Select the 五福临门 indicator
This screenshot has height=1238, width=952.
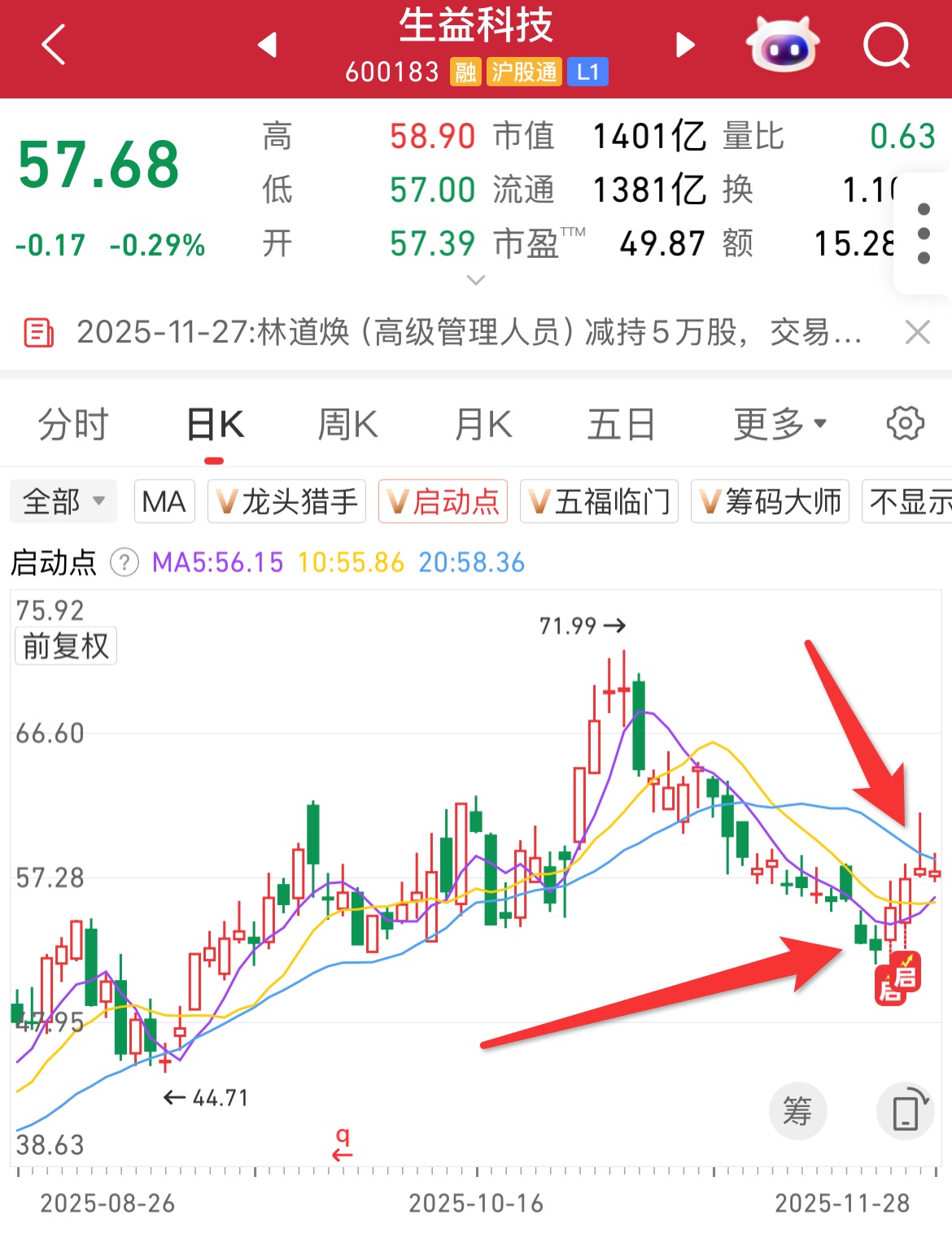[x=599, y=501]
